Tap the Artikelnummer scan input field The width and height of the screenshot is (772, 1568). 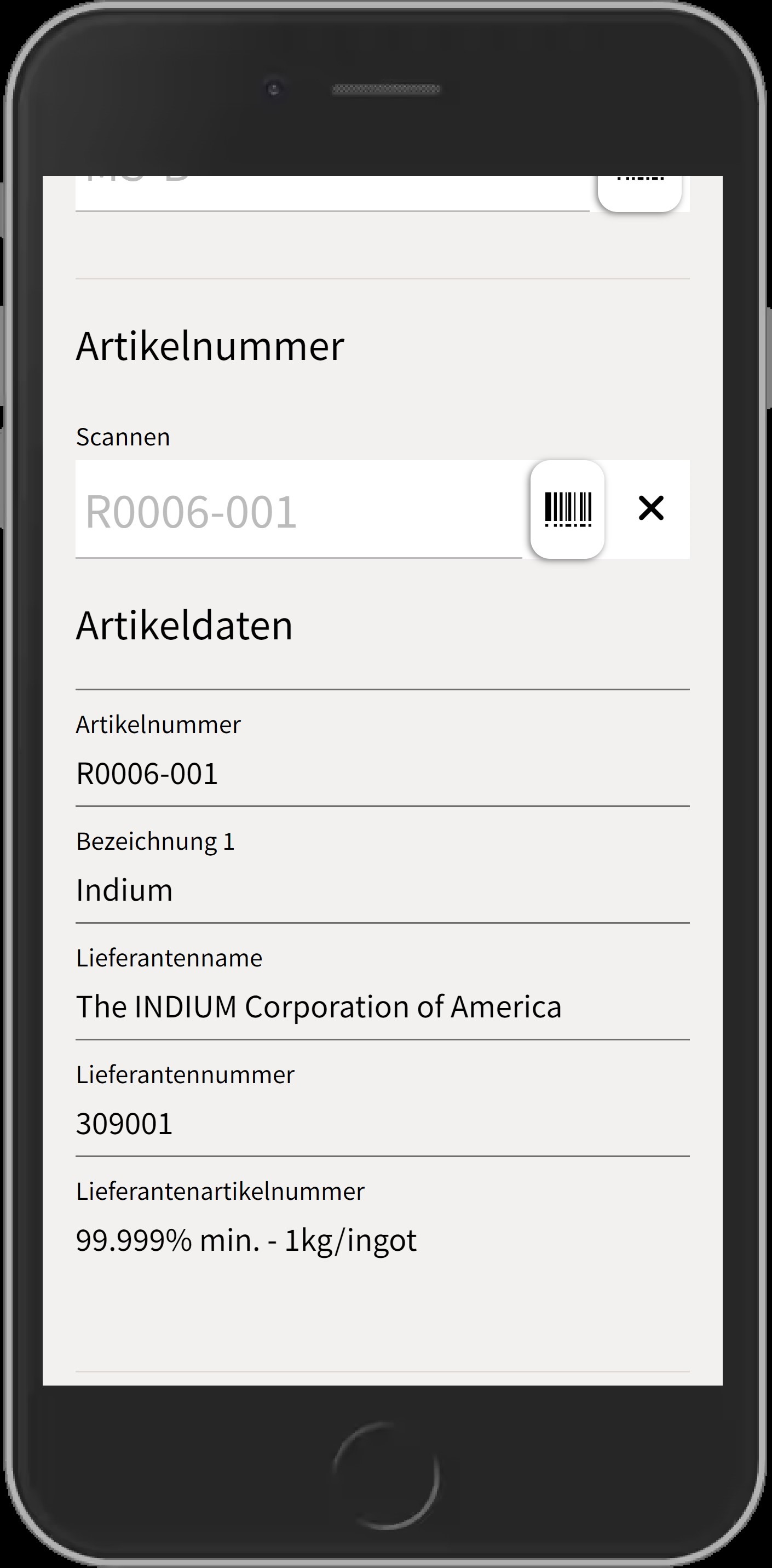click(298, 510)
